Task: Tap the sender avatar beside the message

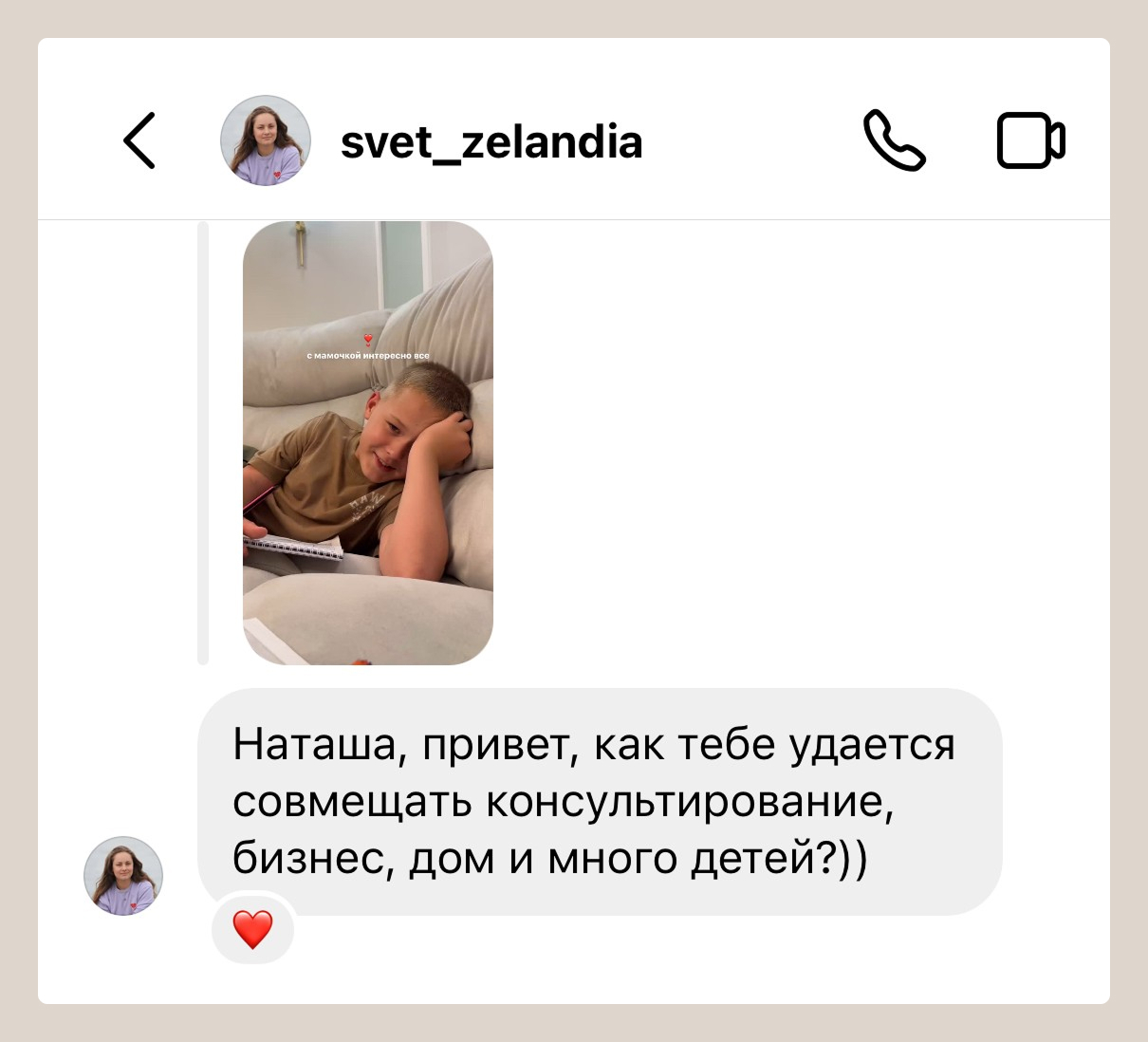Action: coord(123,875)
